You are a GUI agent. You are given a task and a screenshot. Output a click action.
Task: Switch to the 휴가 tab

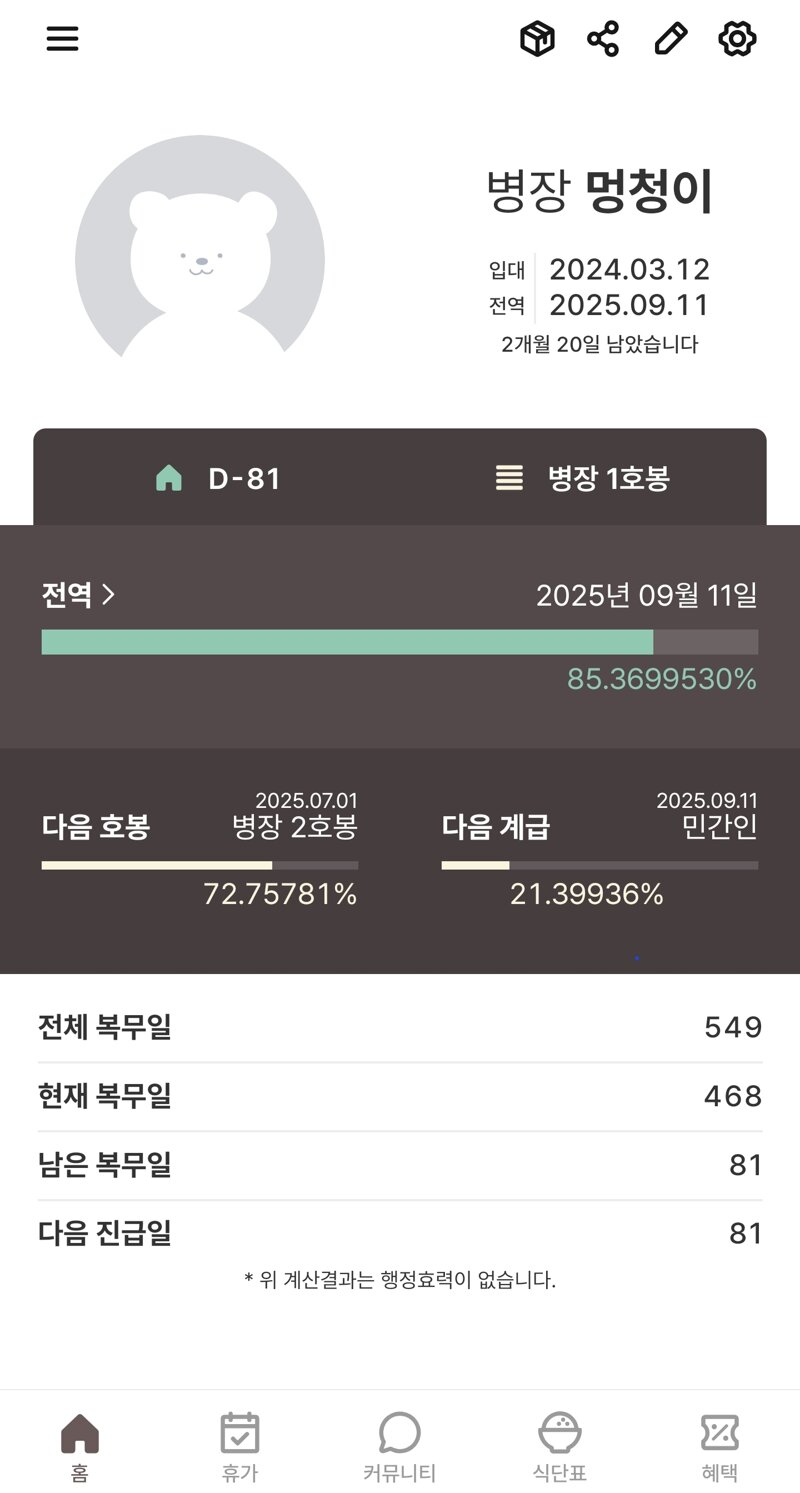(x=240, y=1446)
